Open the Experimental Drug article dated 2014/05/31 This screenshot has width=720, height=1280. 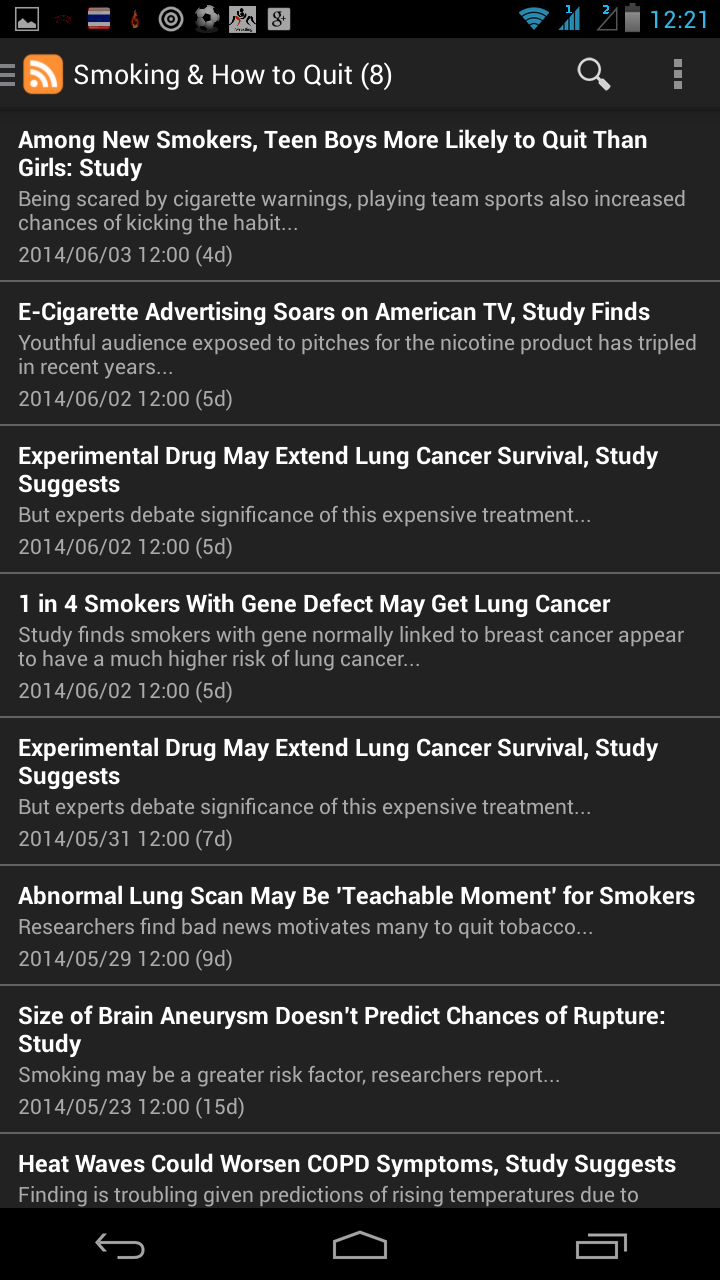tap(360, 792)
